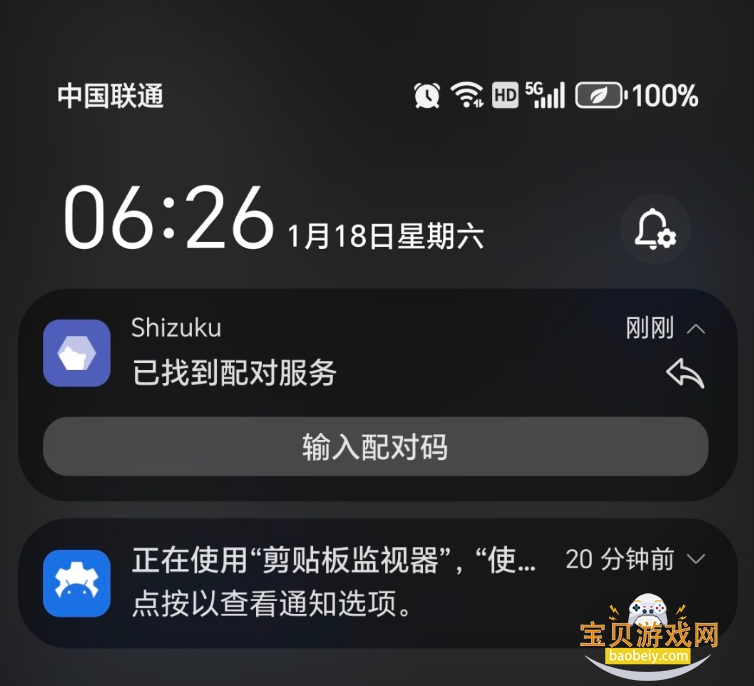
Task: Expand the 剪贴板监视器 notification
Action: [x=697, y=559]
